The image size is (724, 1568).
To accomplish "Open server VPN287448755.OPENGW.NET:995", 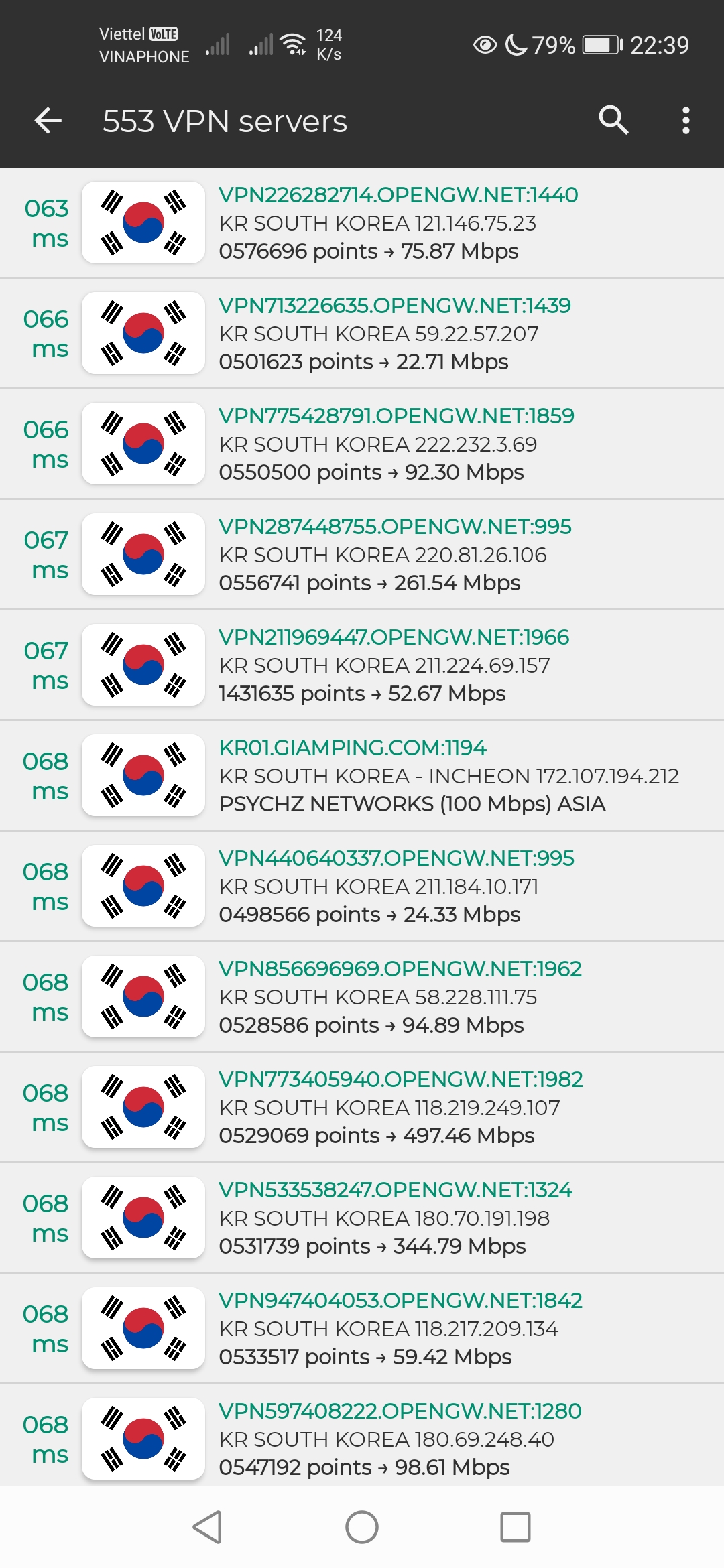I will (362, 554).
